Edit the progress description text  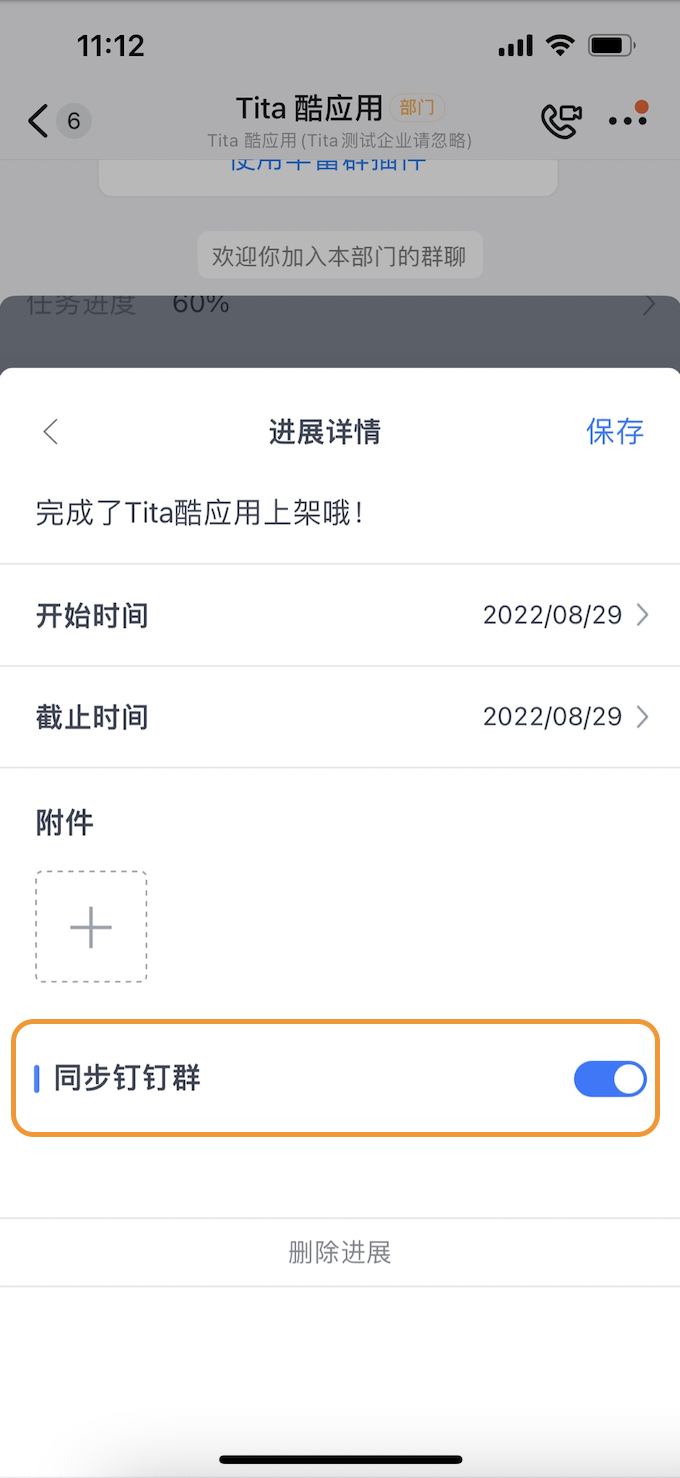click(x=200, y=513)
